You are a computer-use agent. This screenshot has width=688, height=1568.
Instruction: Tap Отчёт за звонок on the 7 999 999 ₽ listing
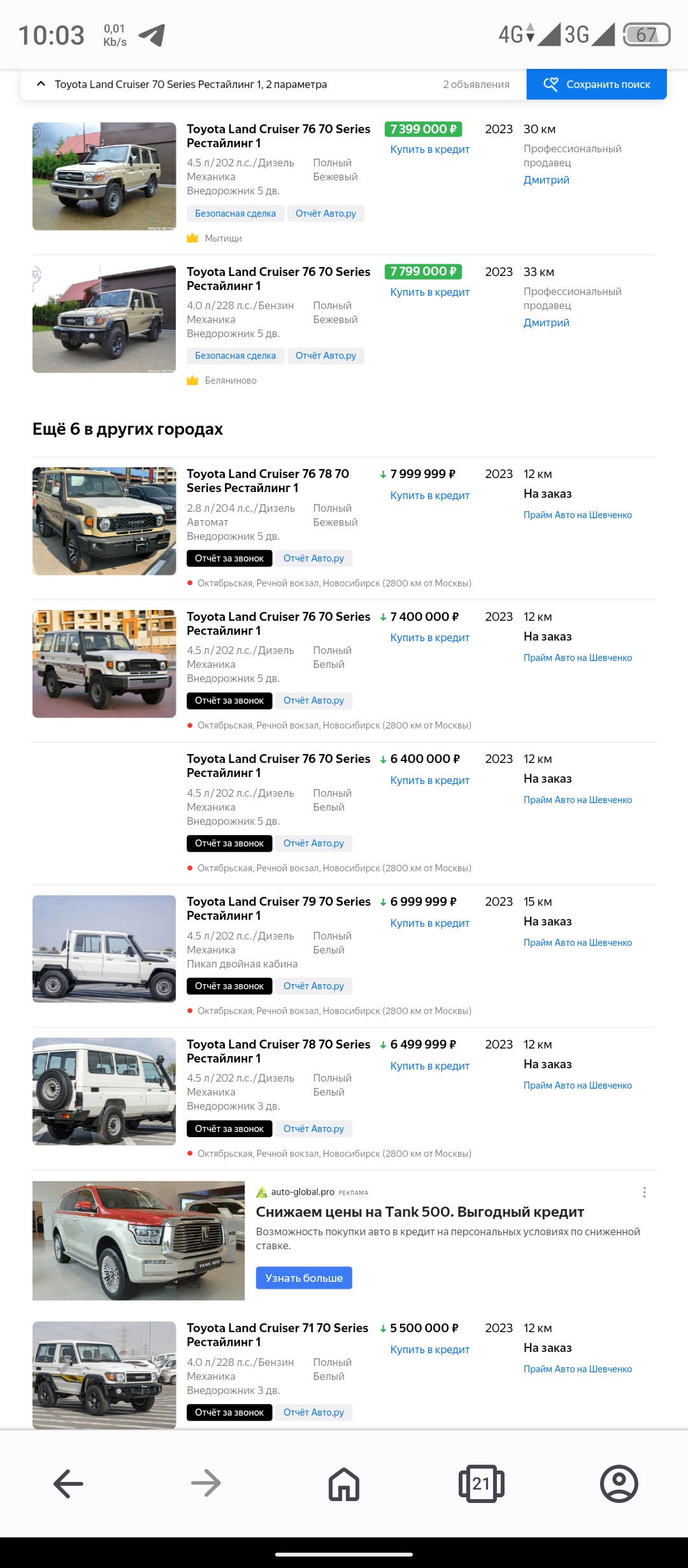229,558
